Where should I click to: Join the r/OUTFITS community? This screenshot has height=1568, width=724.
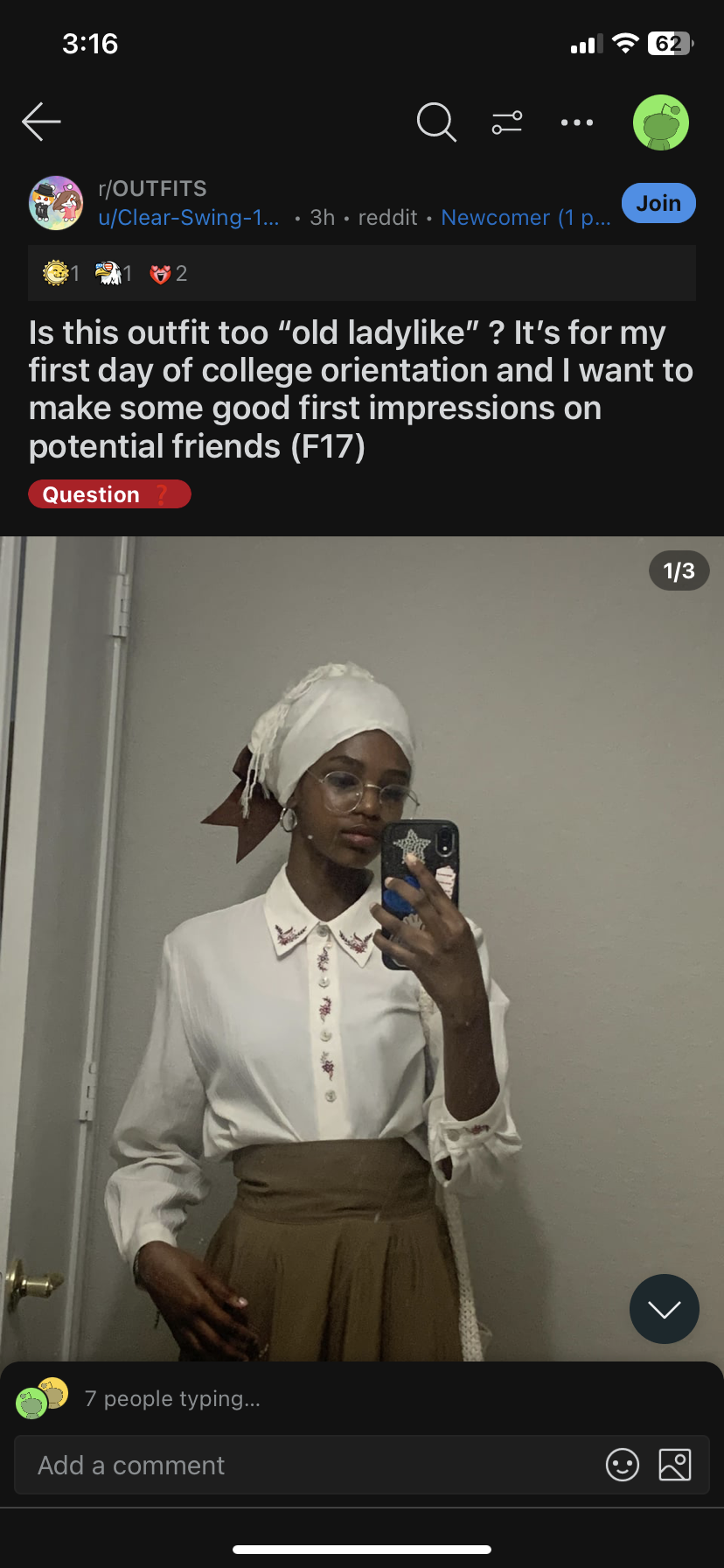(x=658, y=203)
